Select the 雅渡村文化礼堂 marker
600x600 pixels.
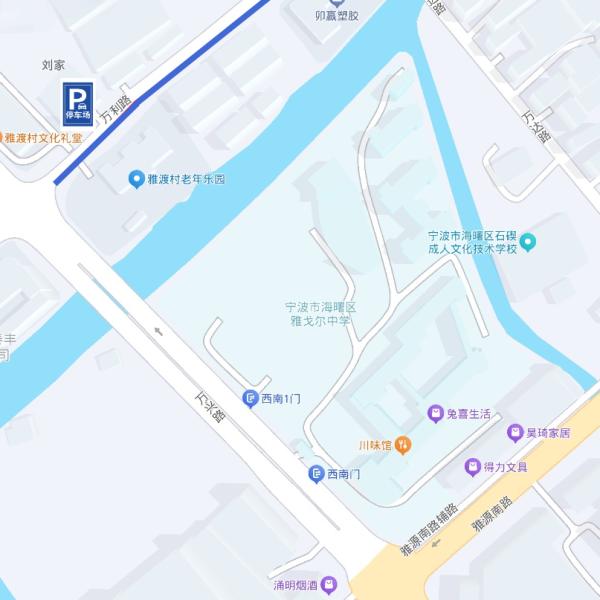click(x=3, y=137)
